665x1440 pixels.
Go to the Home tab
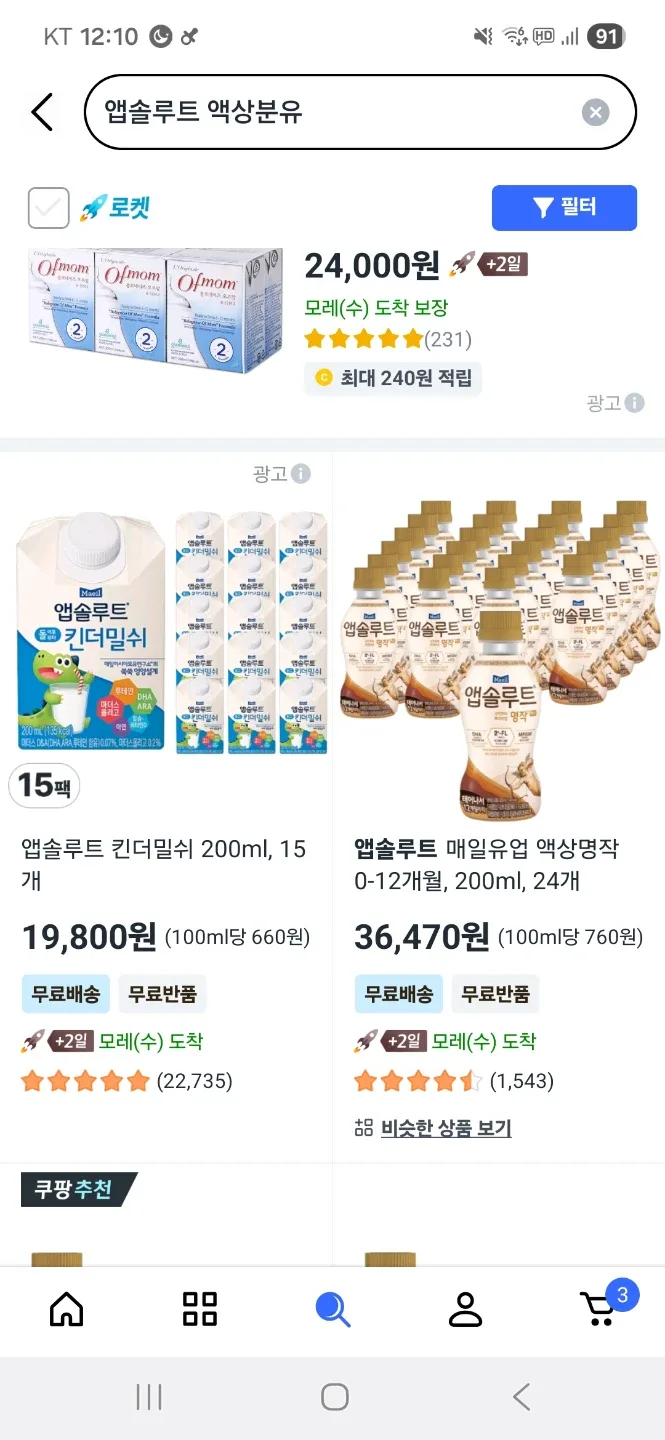(x=67, y=1308)
